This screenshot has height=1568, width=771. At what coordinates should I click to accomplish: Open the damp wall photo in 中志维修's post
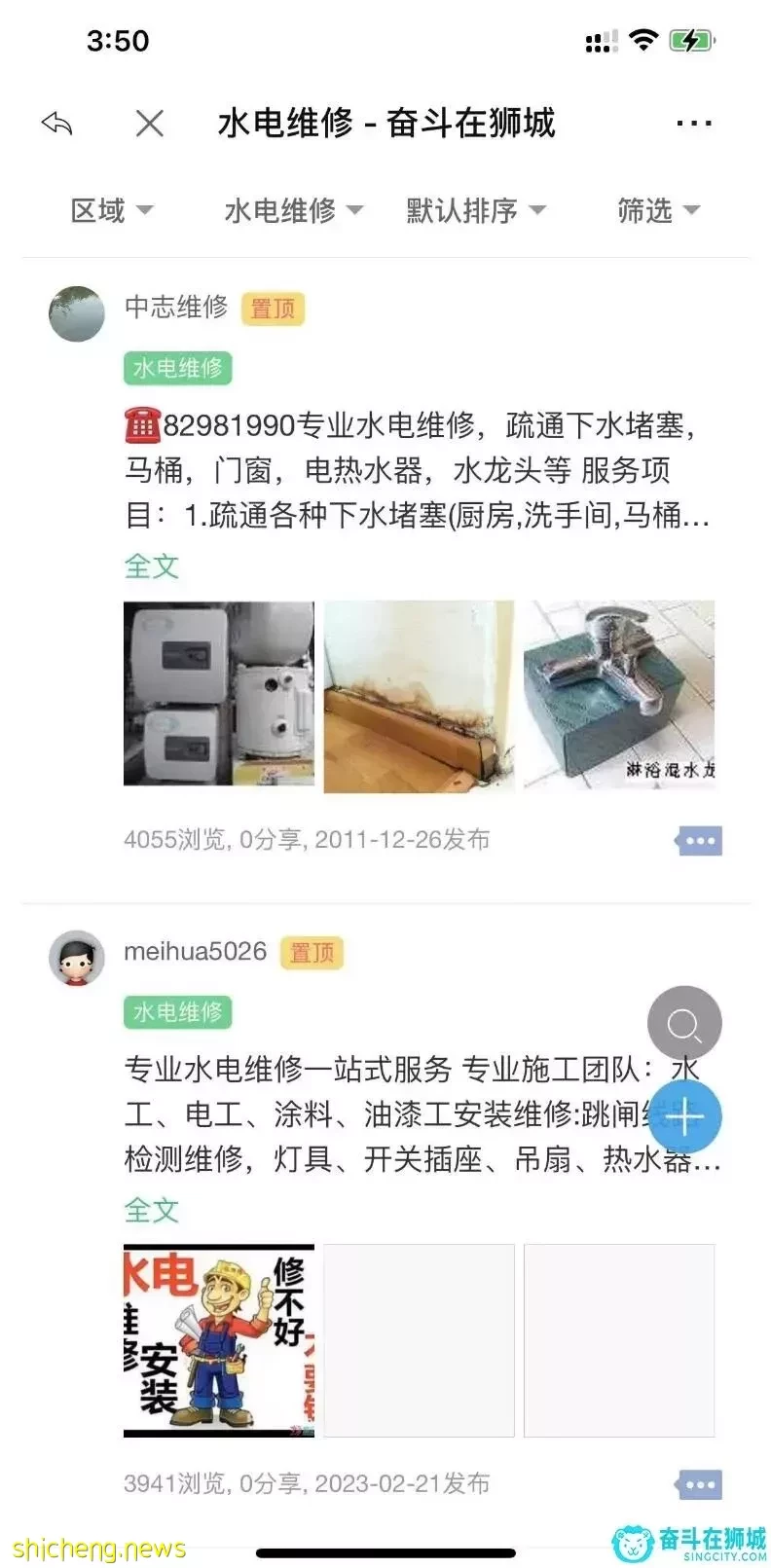[x=419, y=696]
